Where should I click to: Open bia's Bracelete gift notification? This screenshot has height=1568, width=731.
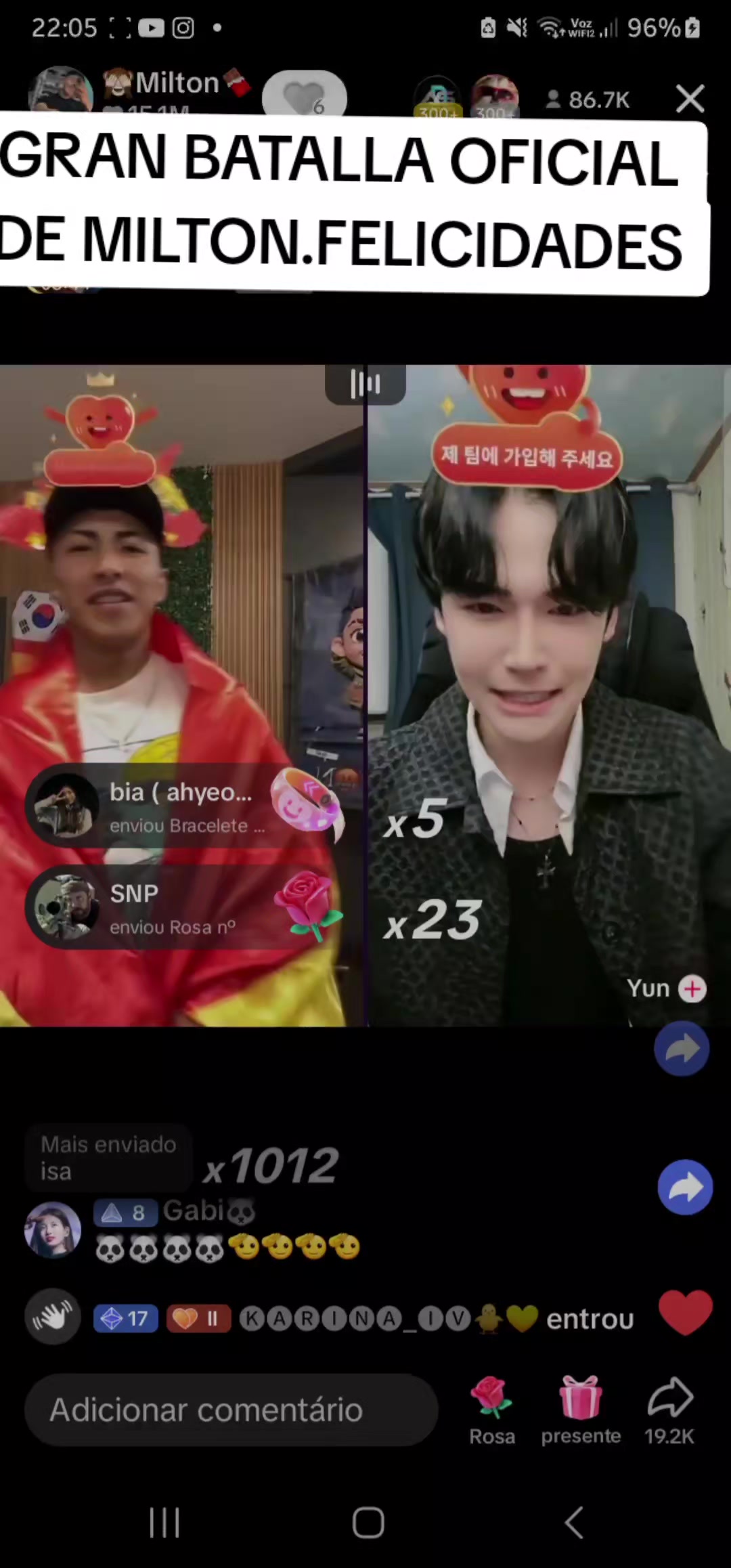pyautogui.click(x=183, y=807)
